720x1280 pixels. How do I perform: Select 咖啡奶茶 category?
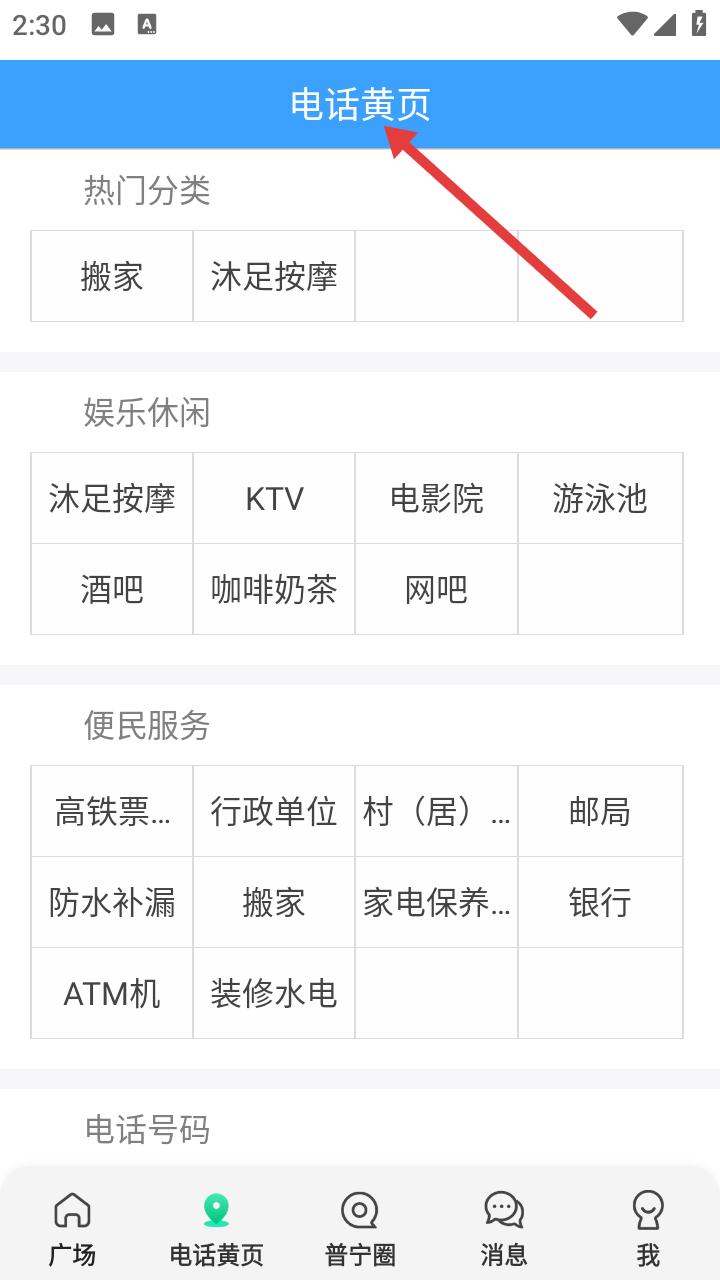[274, 589]
